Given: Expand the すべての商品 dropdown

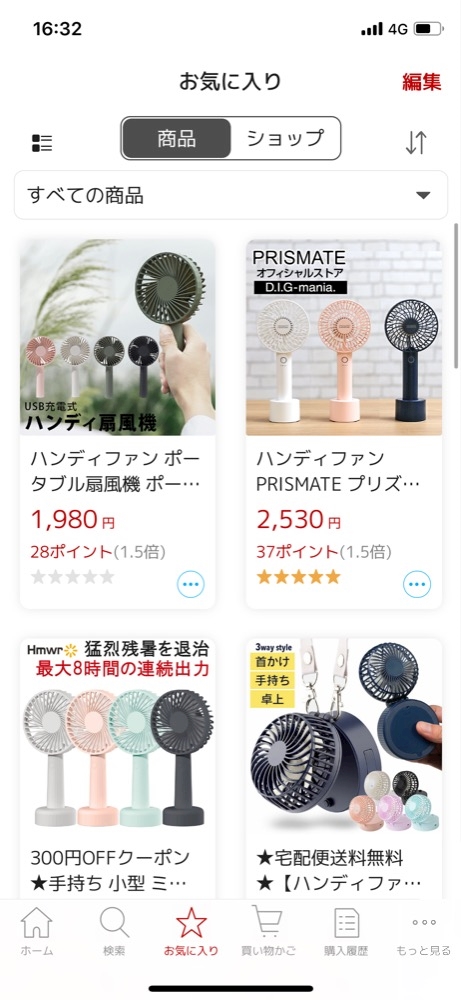Looking at the screenshot, I should (x=231, y=195).
